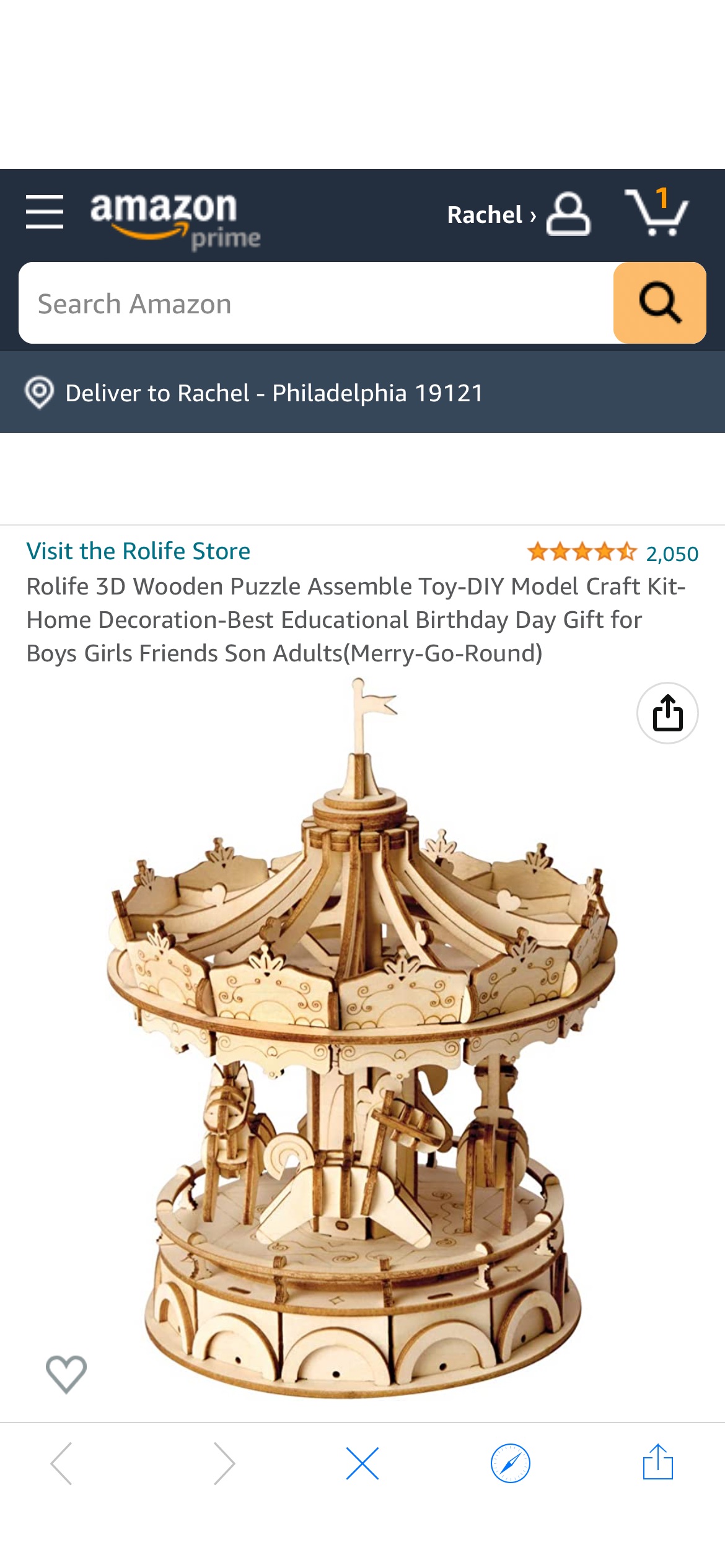
Task: Click the location pin for delivery address
Action: click(38, 392)
